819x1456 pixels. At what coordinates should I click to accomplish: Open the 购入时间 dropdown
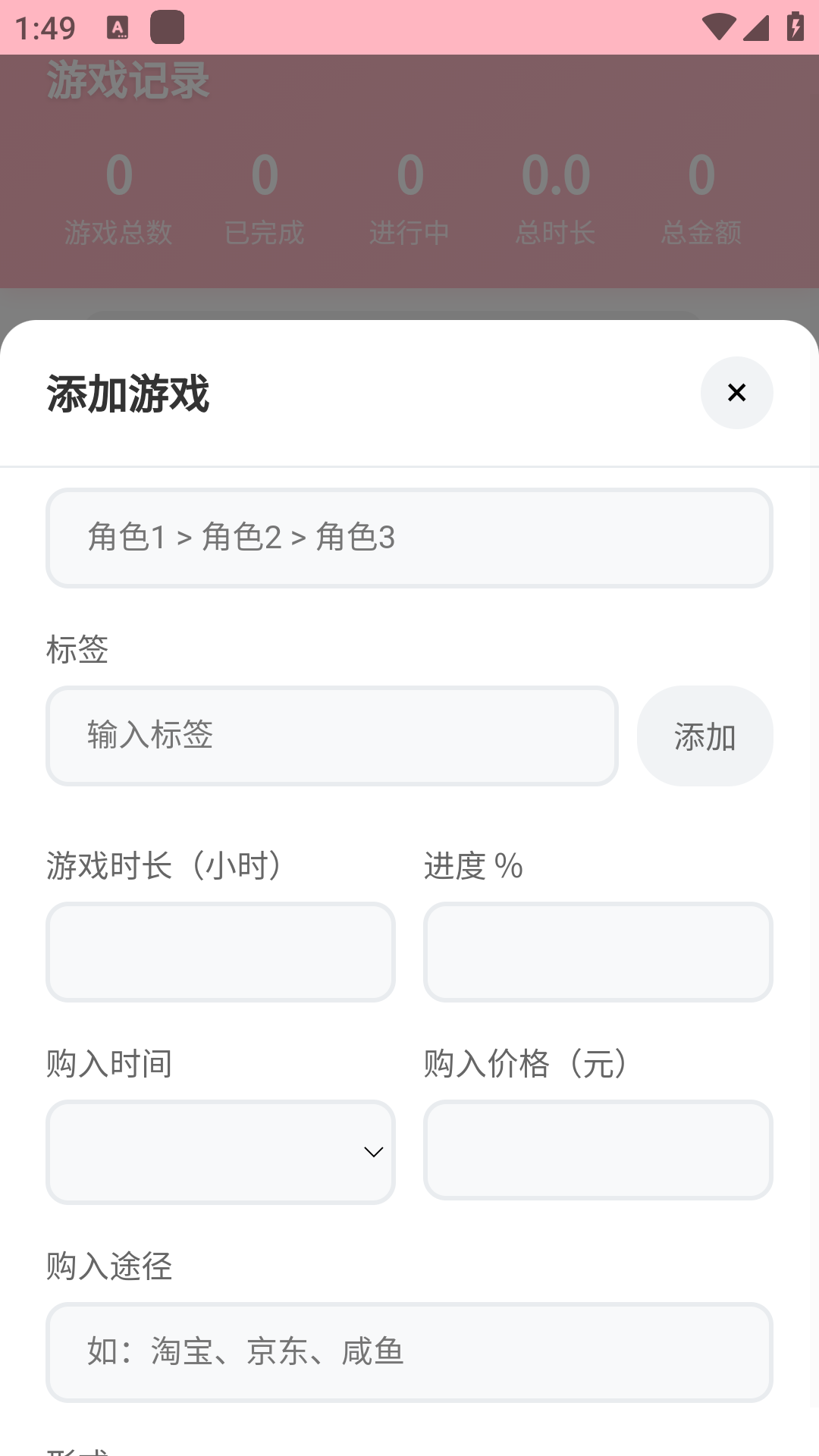pyautogui.click(x=219, y=1151)
